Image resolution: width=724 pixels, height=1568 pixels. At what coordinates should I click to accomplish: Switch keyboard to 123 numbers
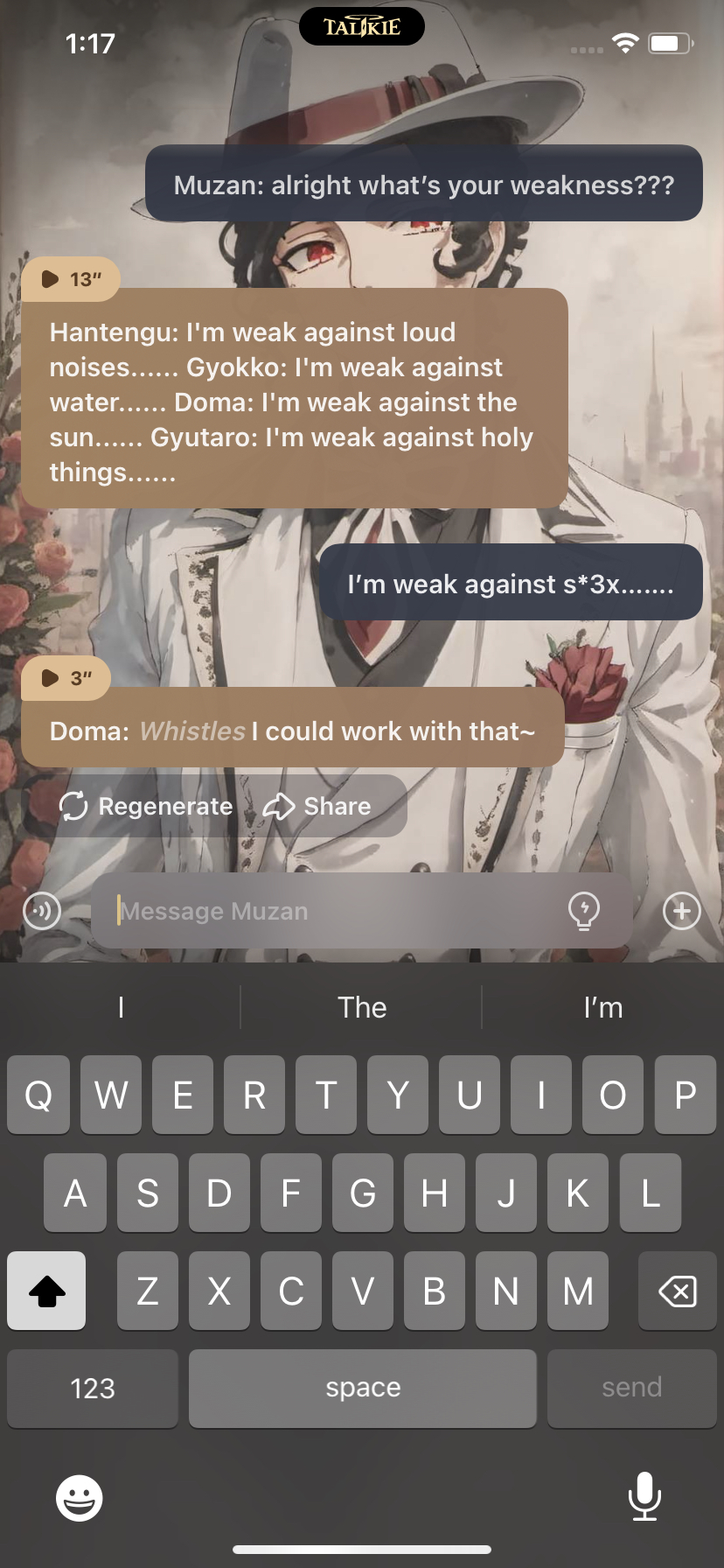[x=93, y=1388]
